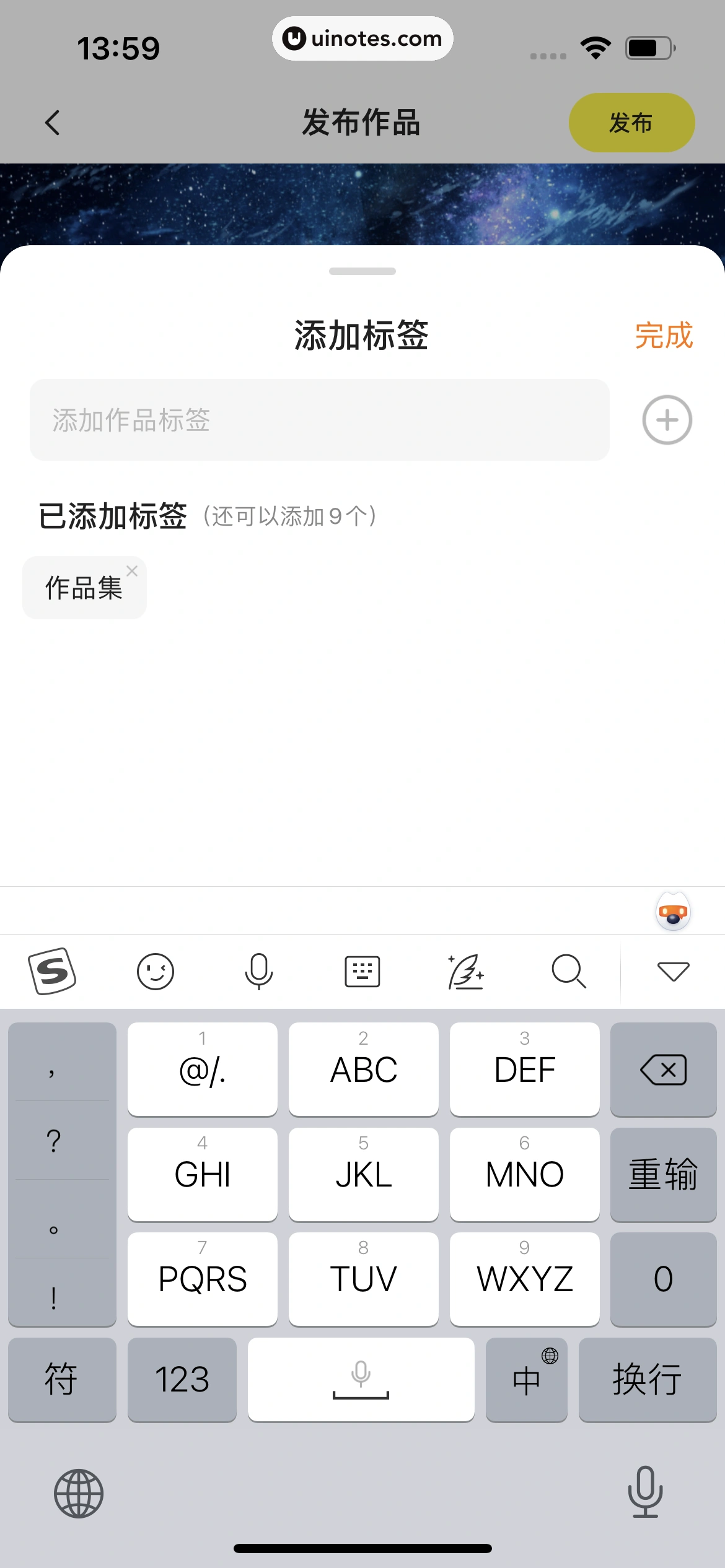Viewport: 725px width, 1568px height.
Task: Select the handwriting pen icon on keyboard toolbar
Action: [465, 971]
